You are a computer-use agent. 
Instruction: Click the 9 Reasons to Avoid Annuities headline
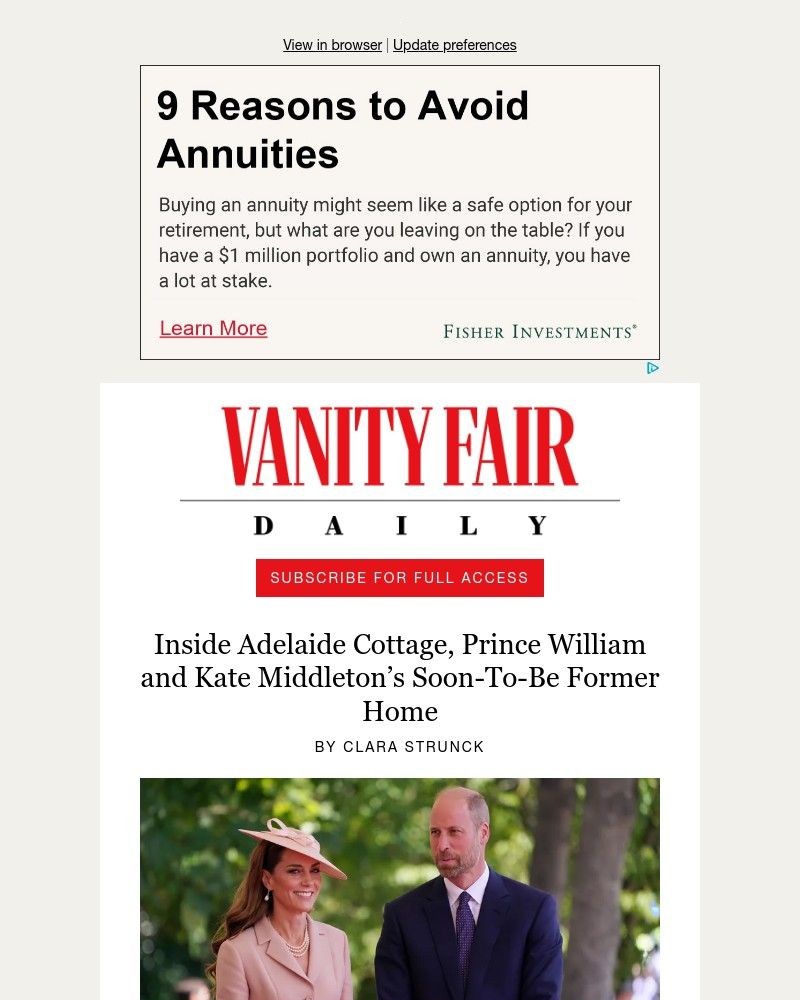344,130
